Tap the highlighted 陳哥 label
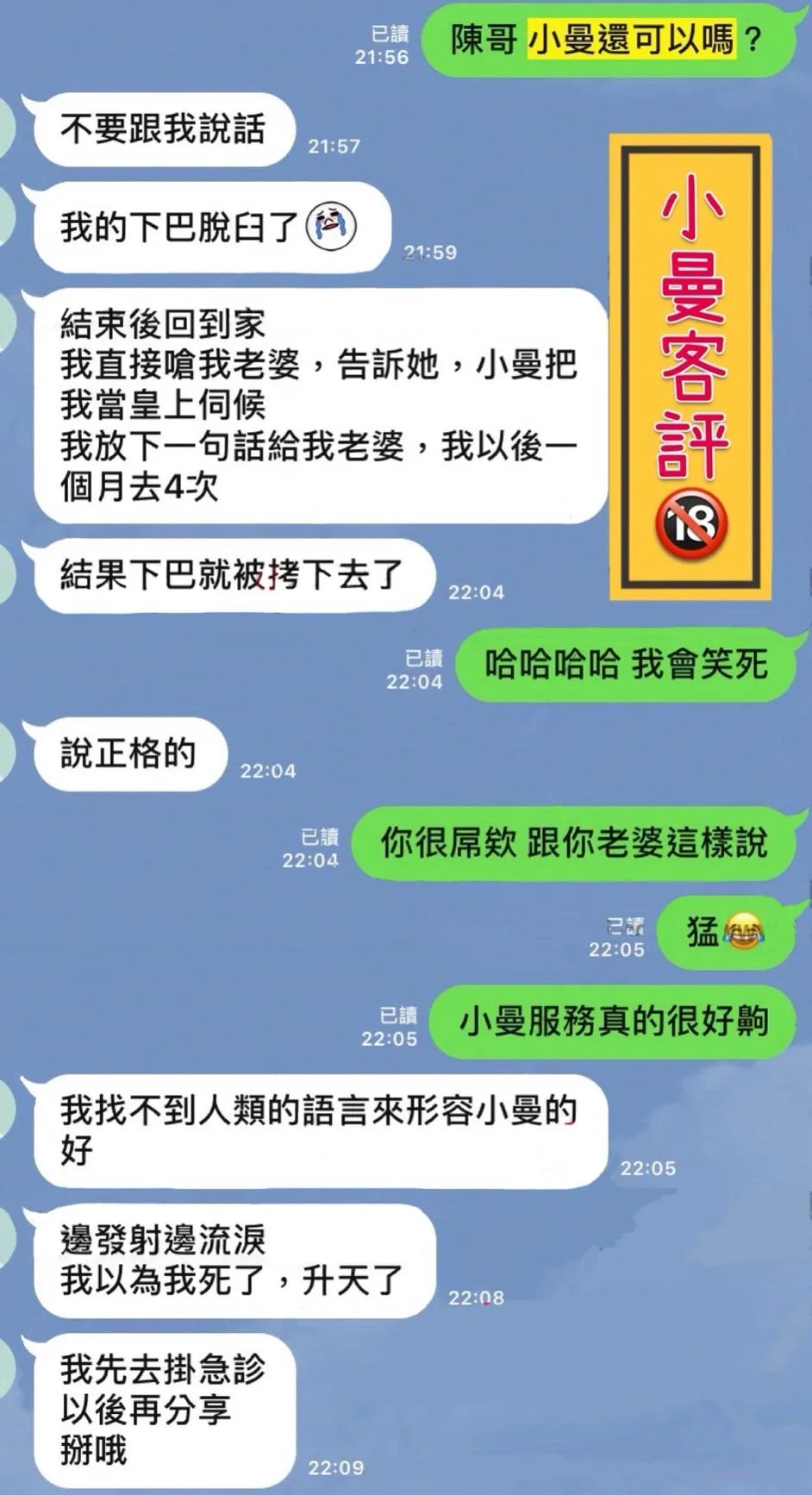 click(x=483, y=38)
